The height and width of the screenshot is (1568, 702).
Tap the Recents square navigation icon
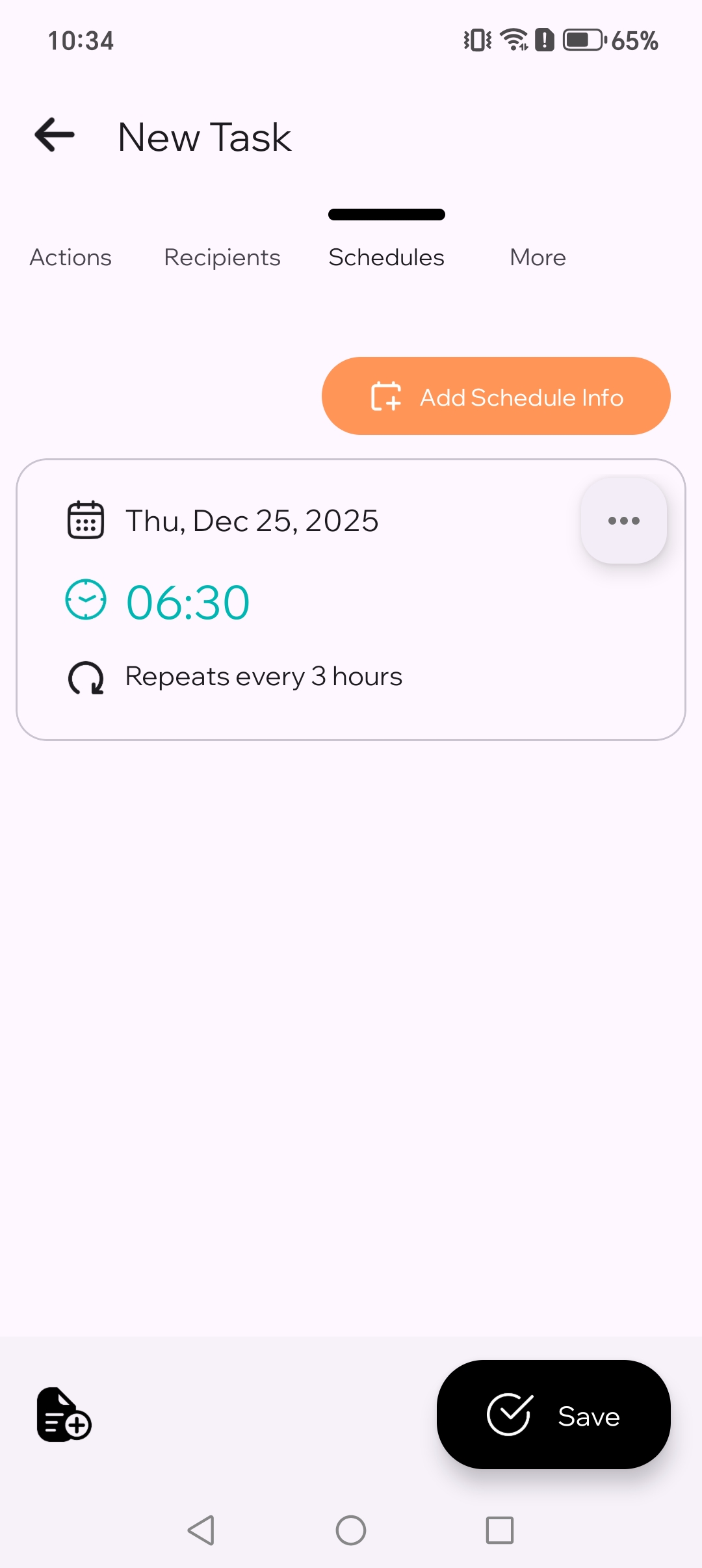click(x=499, y=1531)
